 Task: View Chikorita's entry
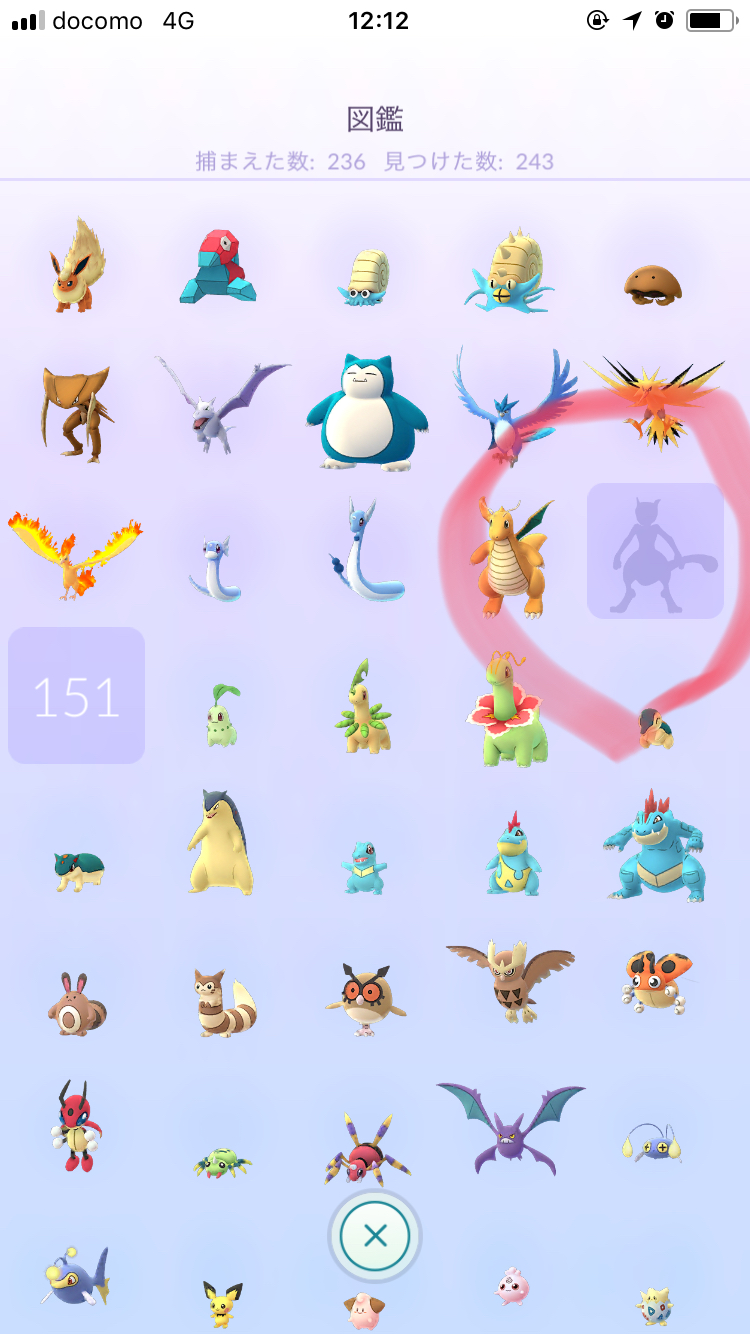pyautogui.click(x=220, y=715)
